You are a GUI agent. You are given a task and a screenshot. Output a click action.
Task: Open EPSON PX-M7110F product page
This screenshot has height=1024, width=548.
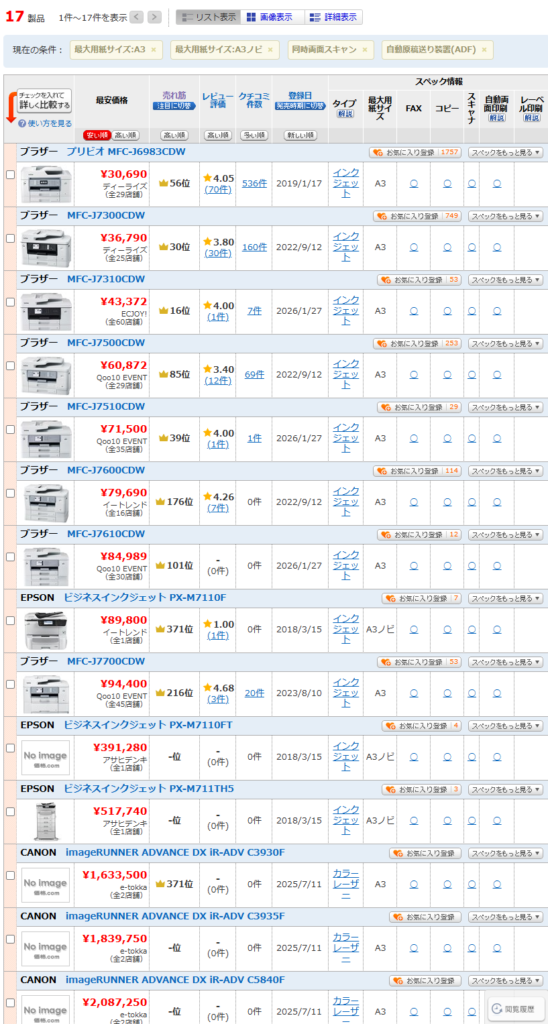tap(145, 598)
